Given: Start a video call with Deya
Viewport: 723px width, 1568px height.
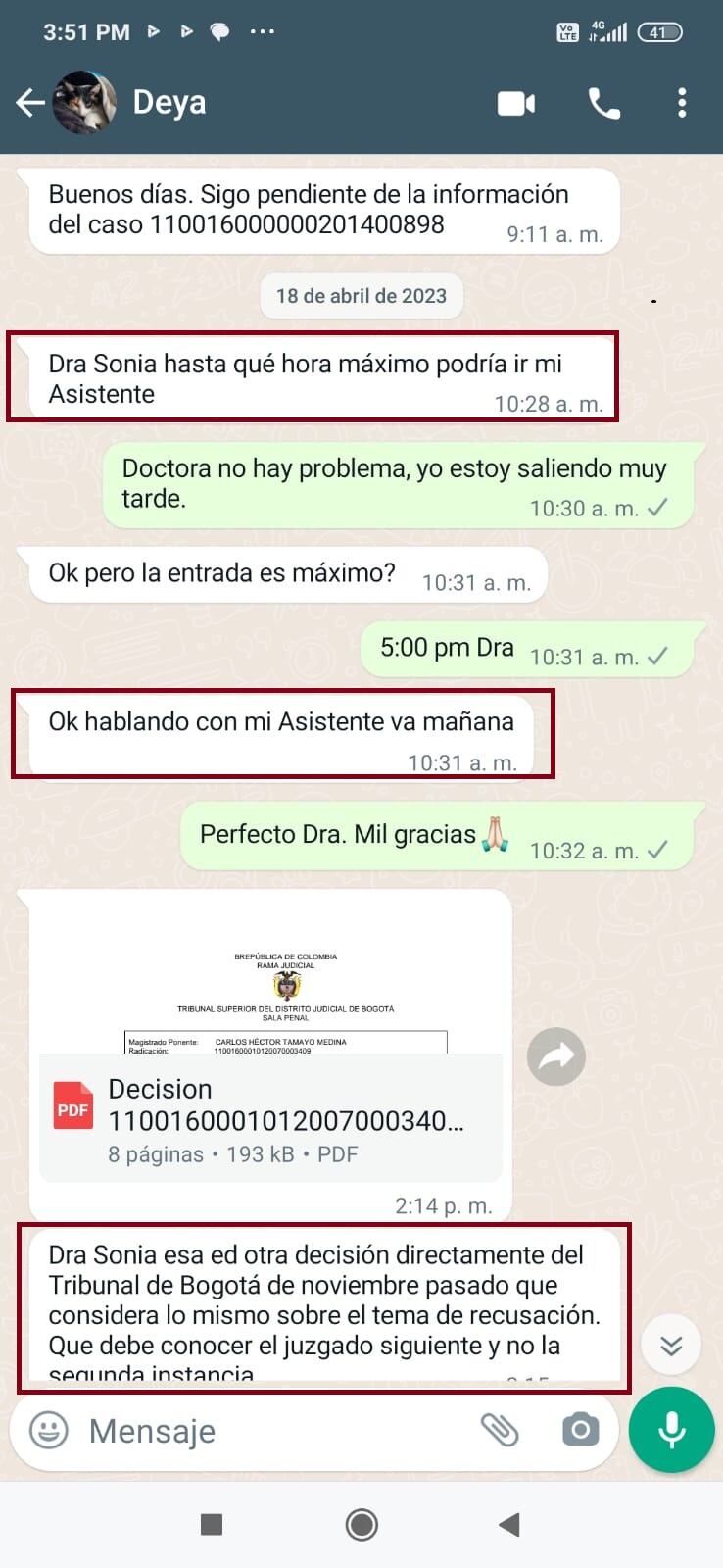Looking at the screenshot, I should coord(516,103).
